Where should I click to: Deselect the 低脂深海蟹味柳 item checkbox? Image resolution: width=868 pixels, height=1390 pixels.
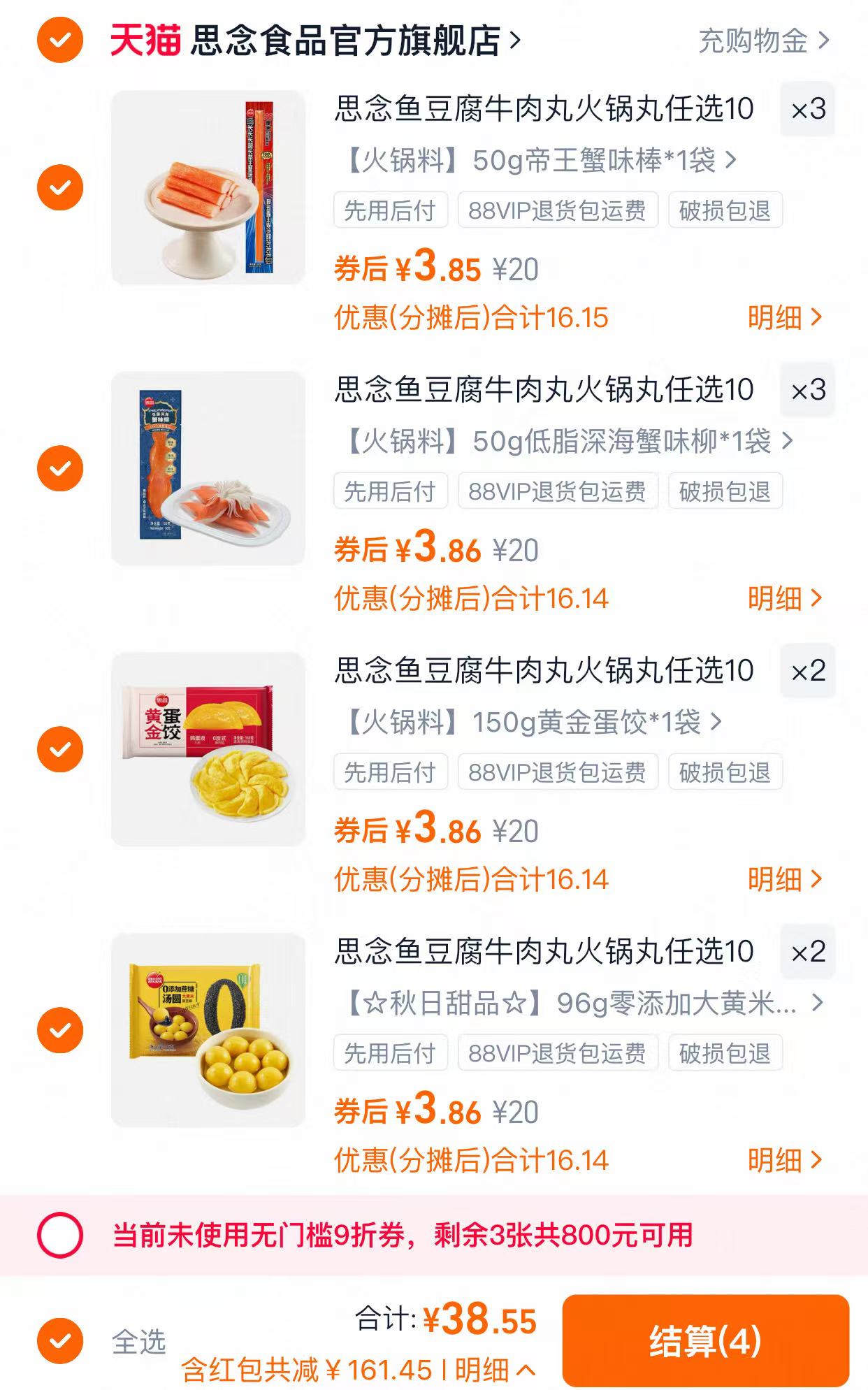pos(60,467)
